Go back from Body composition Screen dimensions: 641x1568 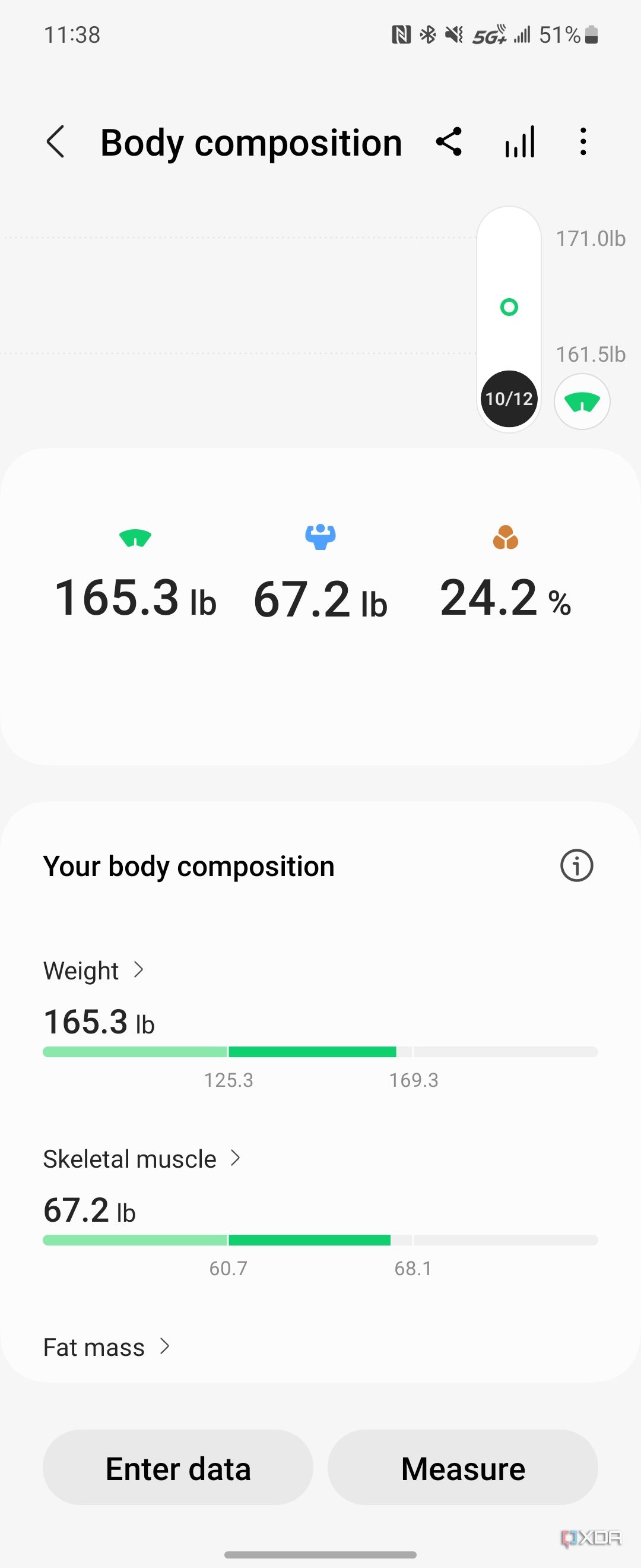55,143
